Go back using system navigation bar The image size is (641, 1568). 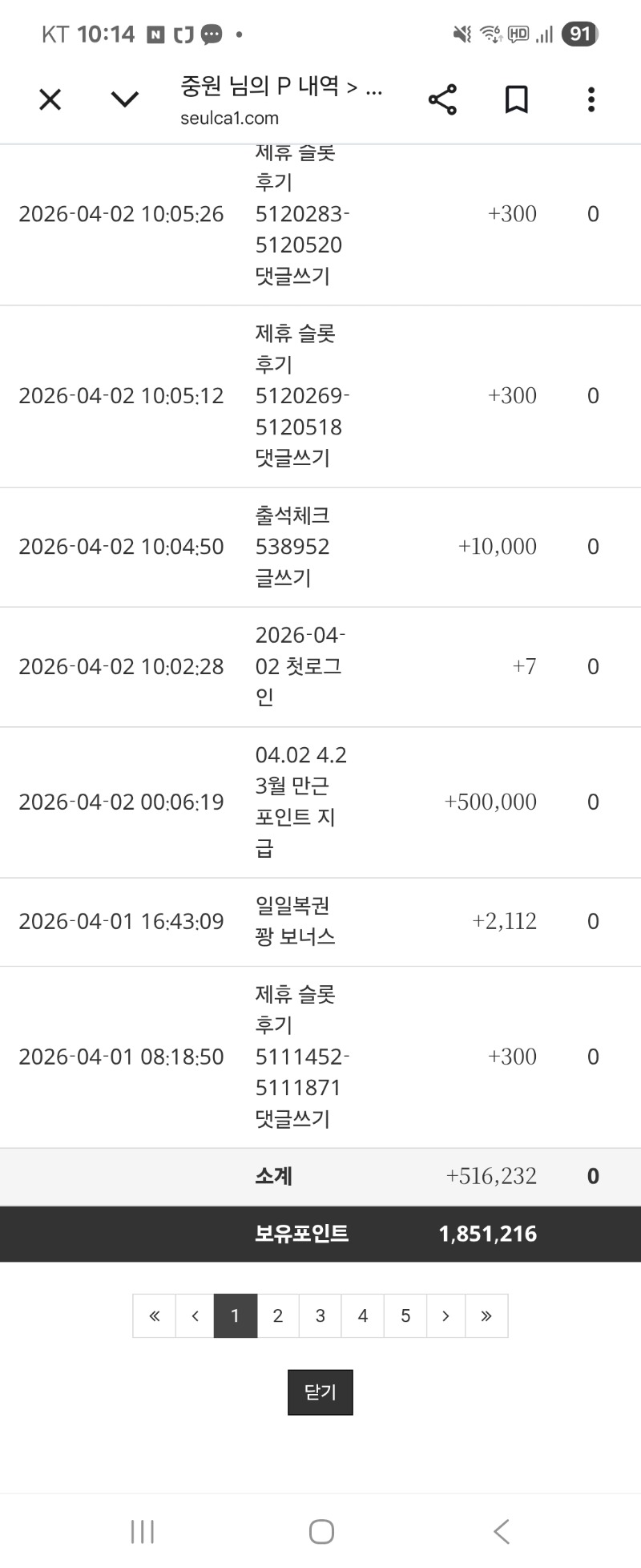(502, 1531)
